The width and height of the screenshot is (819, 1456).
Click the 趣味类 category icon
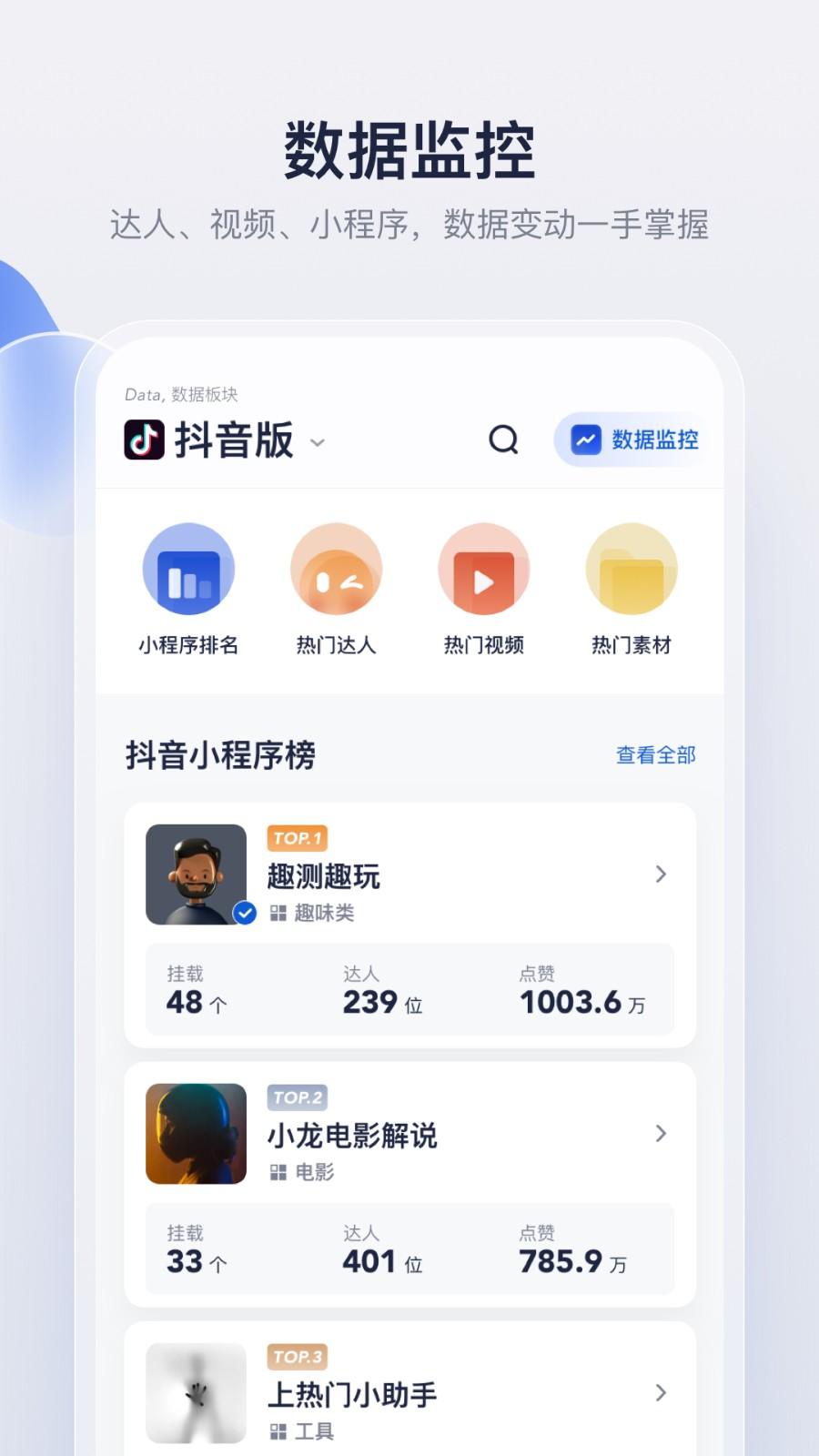[278, 914]
